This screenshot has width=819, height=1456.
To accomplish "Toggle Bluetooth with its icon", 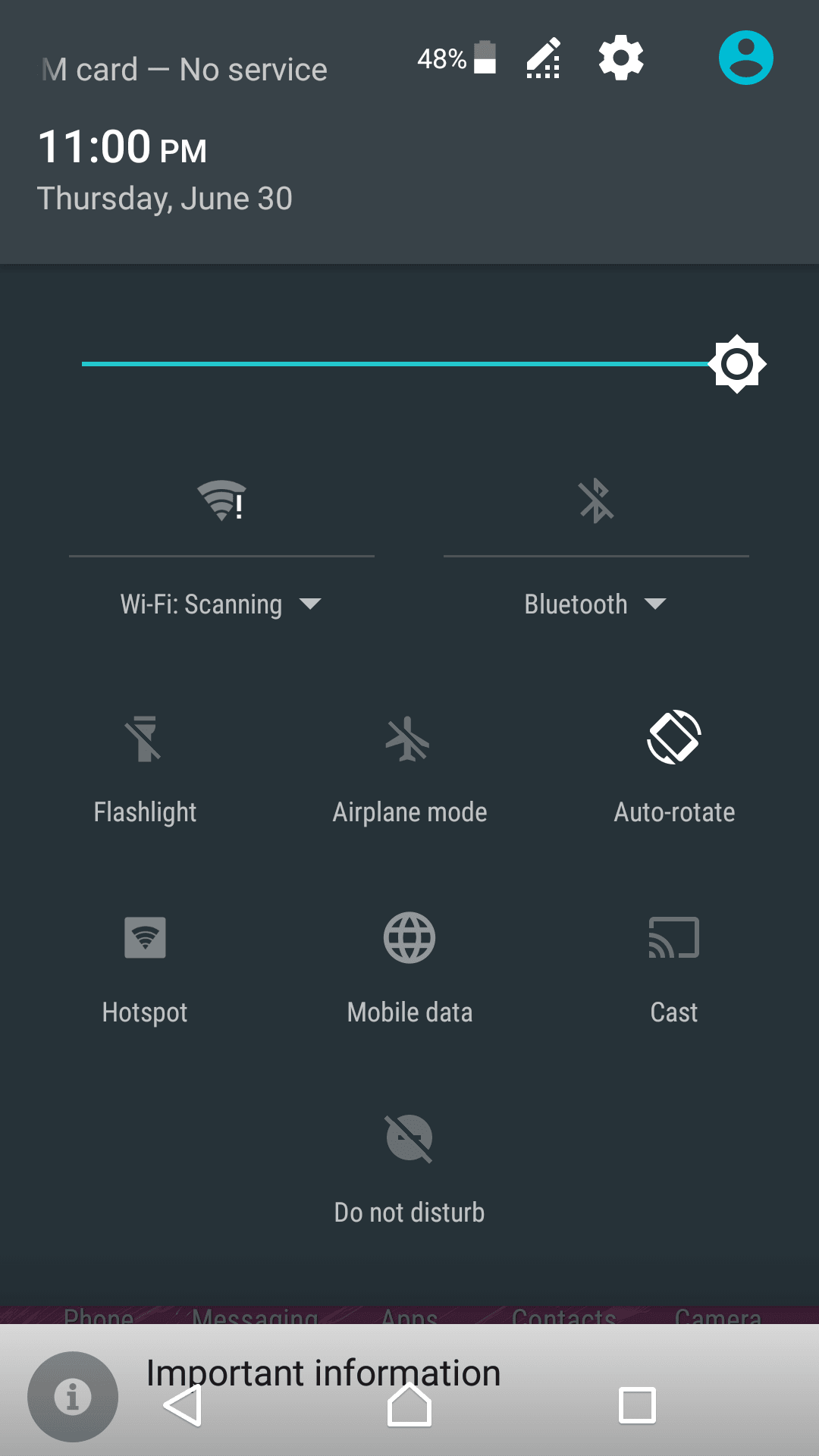I will 596,501.
